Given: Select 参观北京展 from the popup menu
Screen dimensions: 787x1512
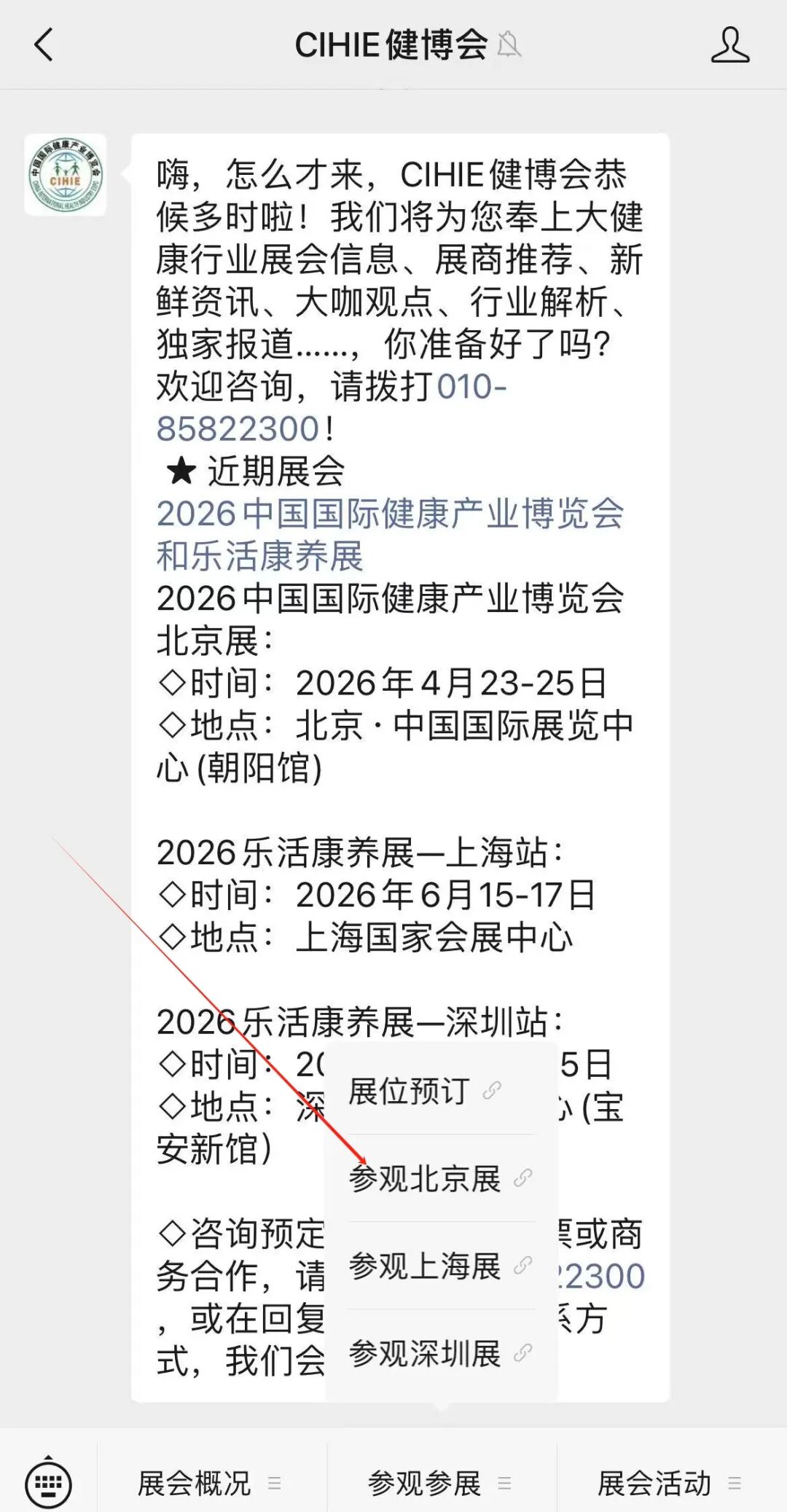Looking at the screenshot, I should click(425, 1178).
